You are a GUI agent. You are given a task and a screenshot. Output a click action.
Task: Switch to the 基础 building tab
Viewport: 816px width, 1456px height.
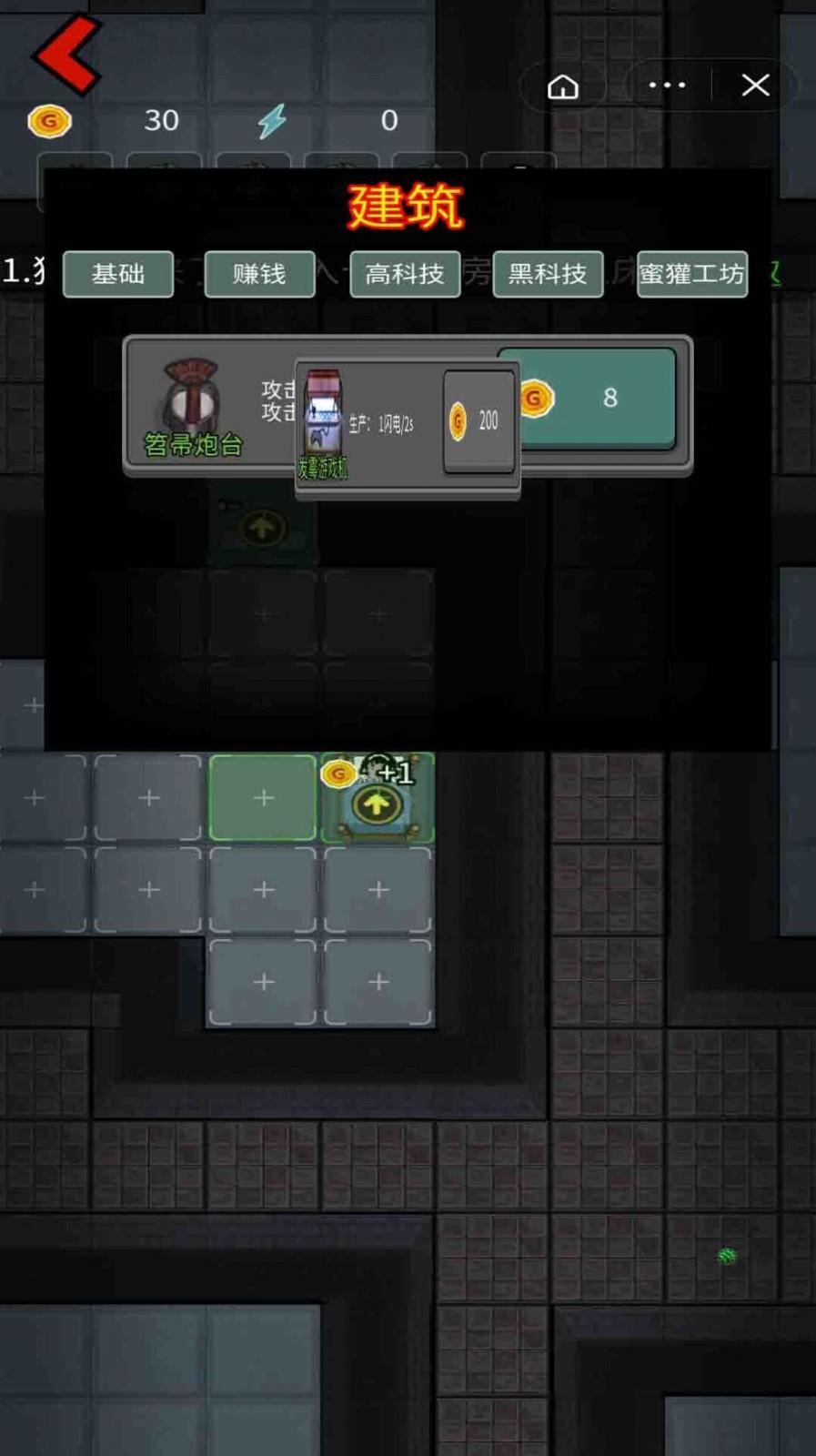118,274
